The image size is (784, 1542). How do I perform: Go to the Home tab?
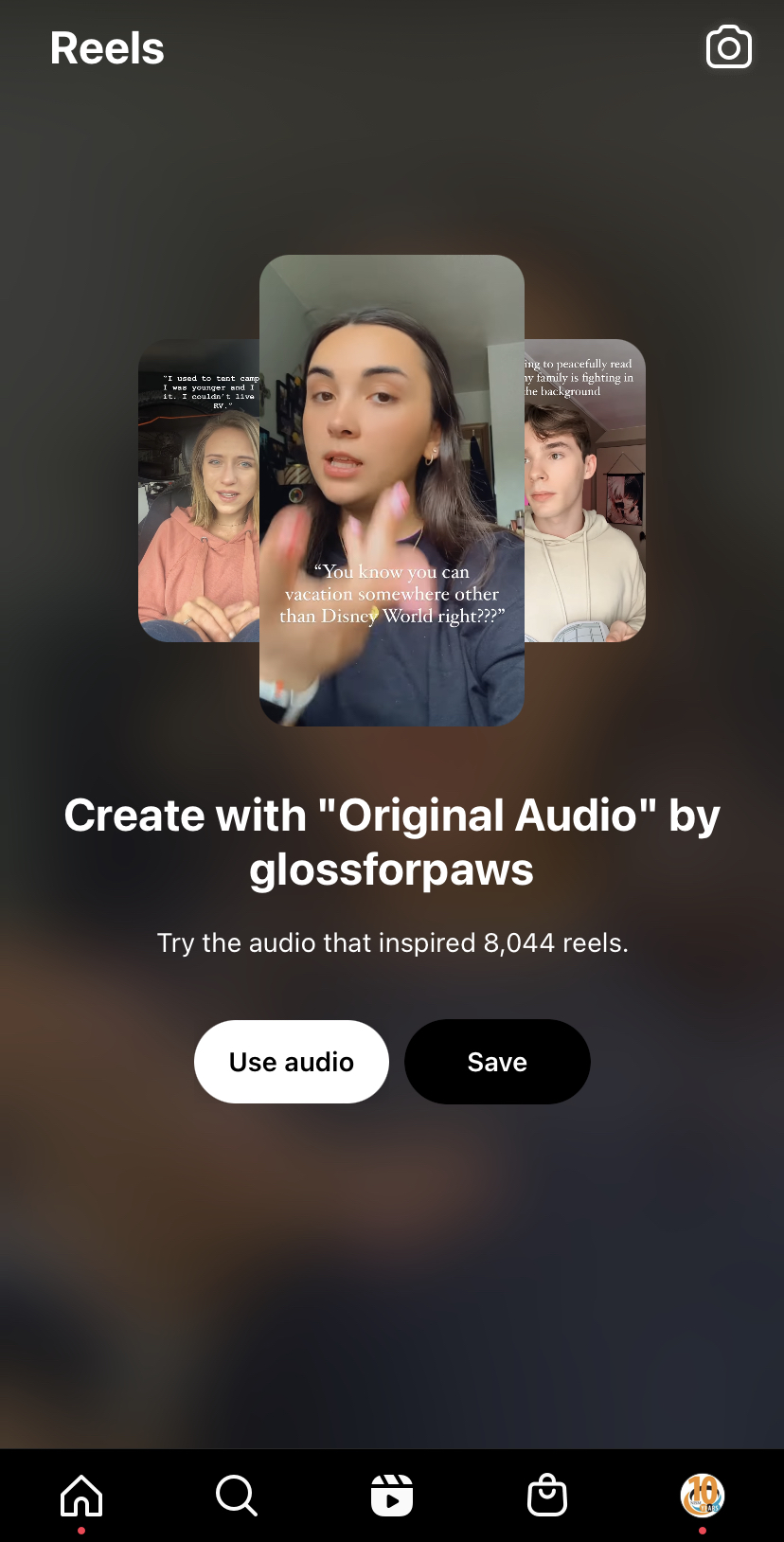tap(81, 1496)
